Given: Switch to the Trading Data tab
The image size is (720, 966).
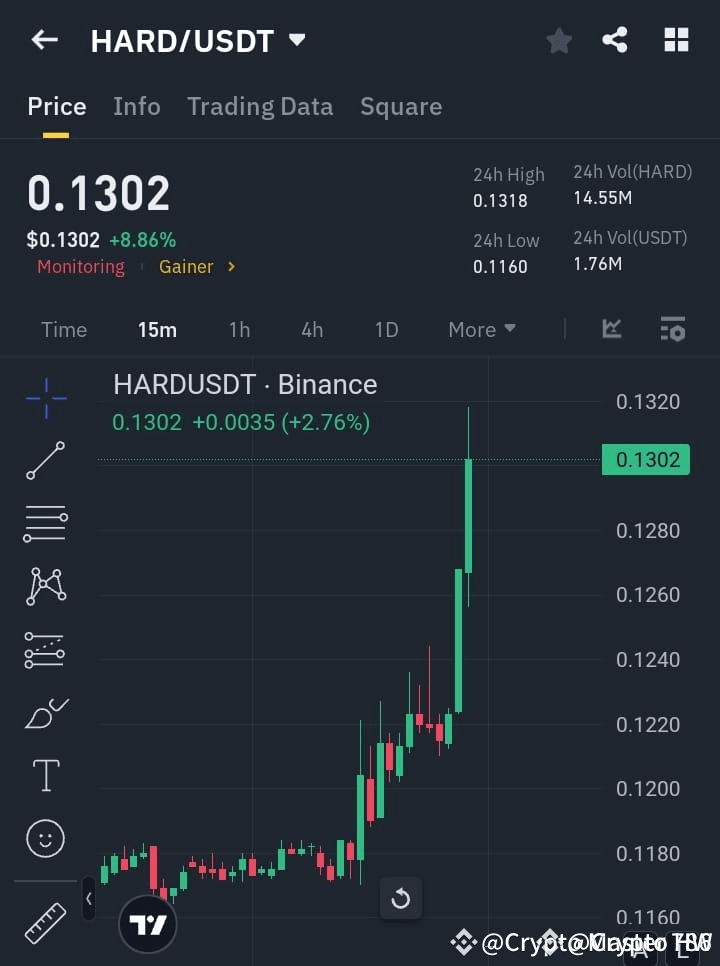Looking at the screenshot, I should click(260, 106).
